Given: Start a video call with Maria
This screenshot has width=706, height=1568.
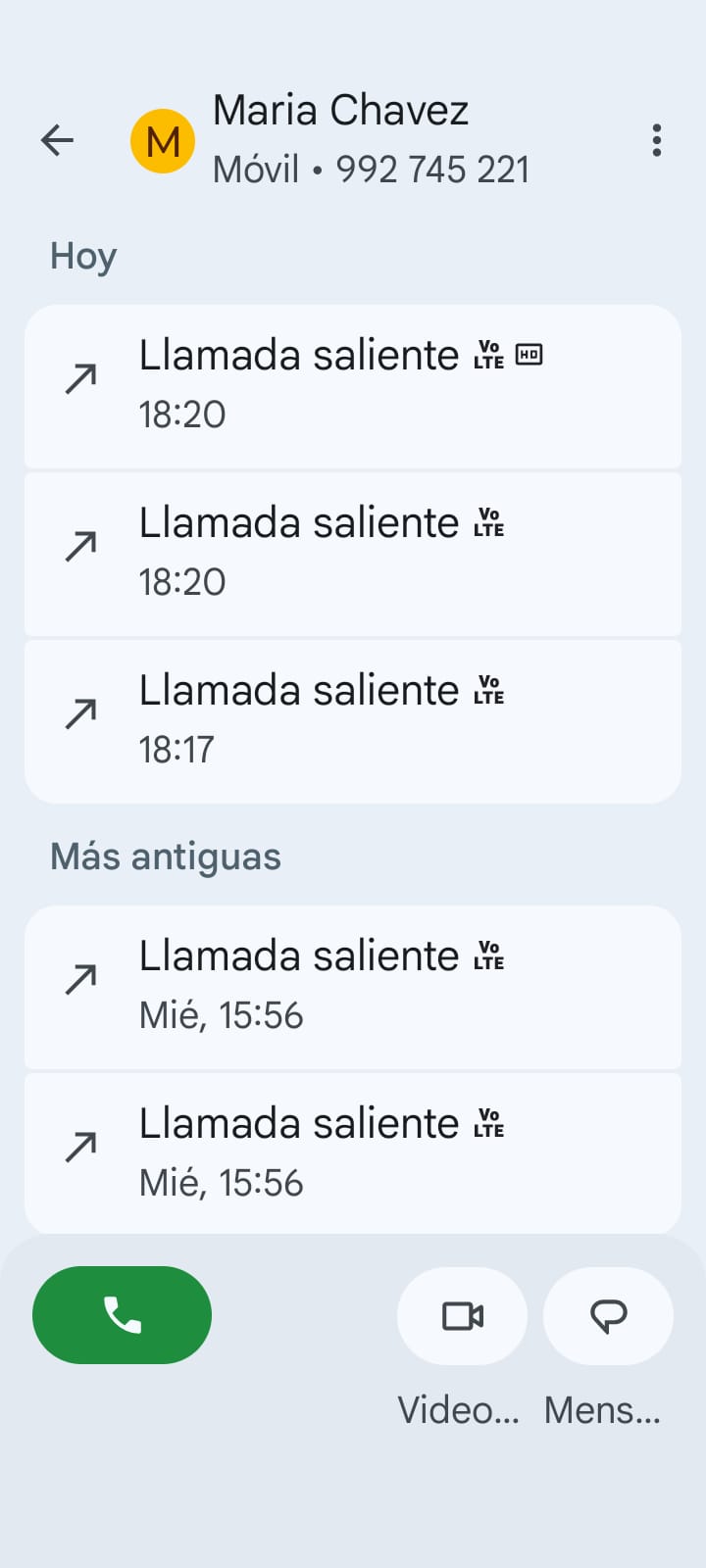Looking at the screenshot, I should (x=462, y=1315).
